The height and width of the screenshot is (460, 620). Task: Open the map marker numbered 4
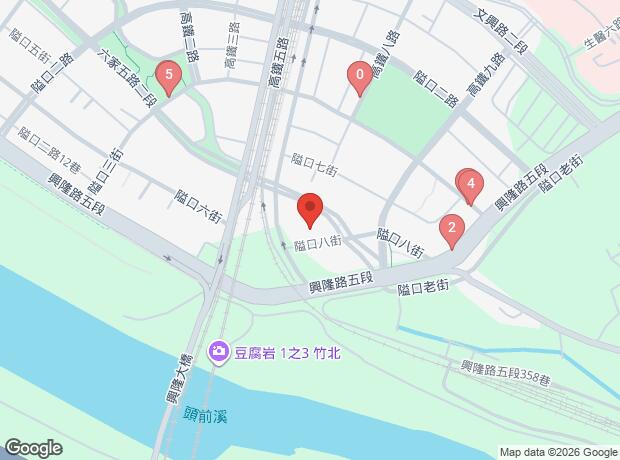(469, 184)
